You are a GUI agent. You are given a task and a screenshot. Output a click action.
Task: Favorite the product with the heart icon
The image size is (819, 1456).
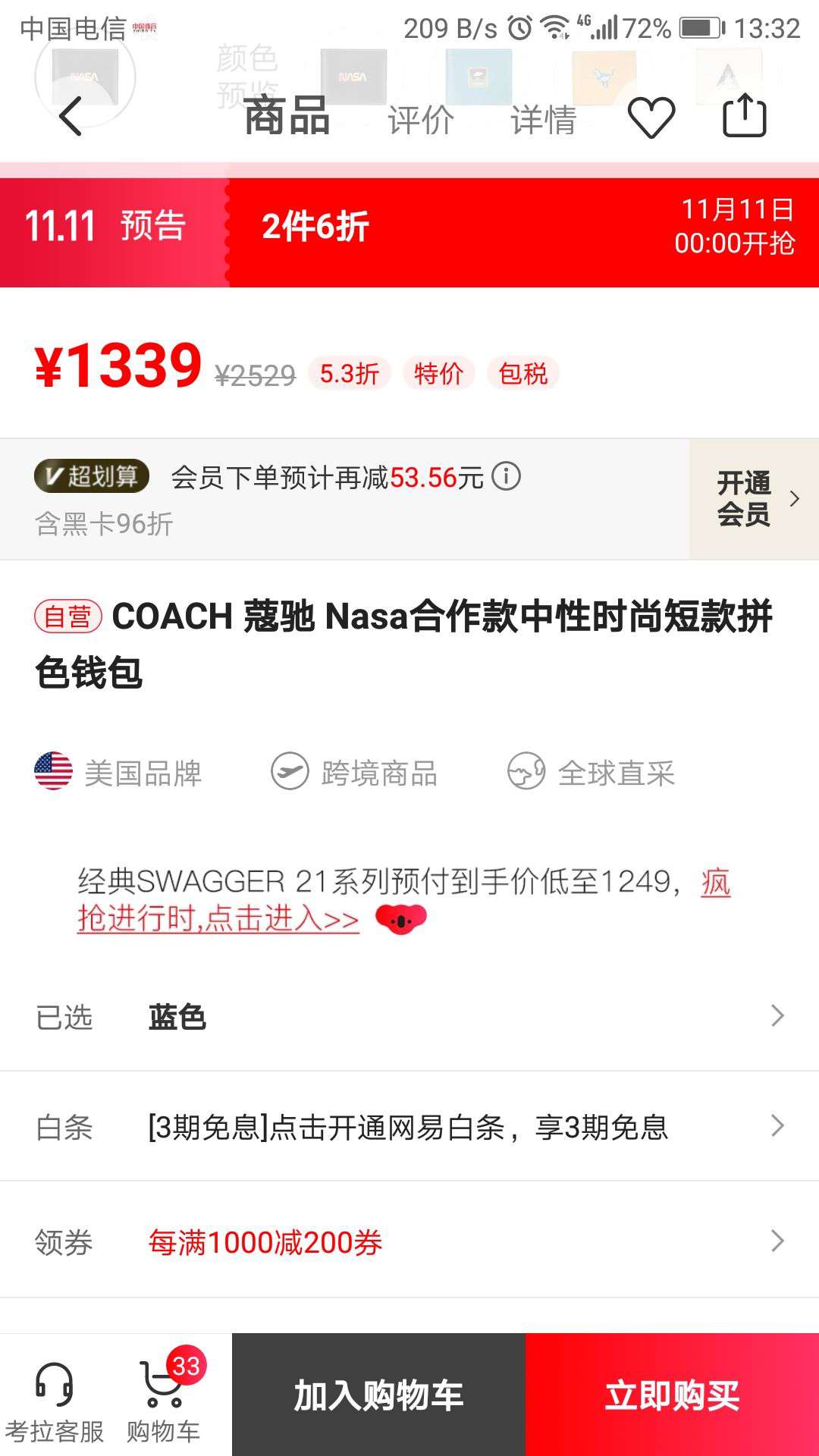(654, 118)
